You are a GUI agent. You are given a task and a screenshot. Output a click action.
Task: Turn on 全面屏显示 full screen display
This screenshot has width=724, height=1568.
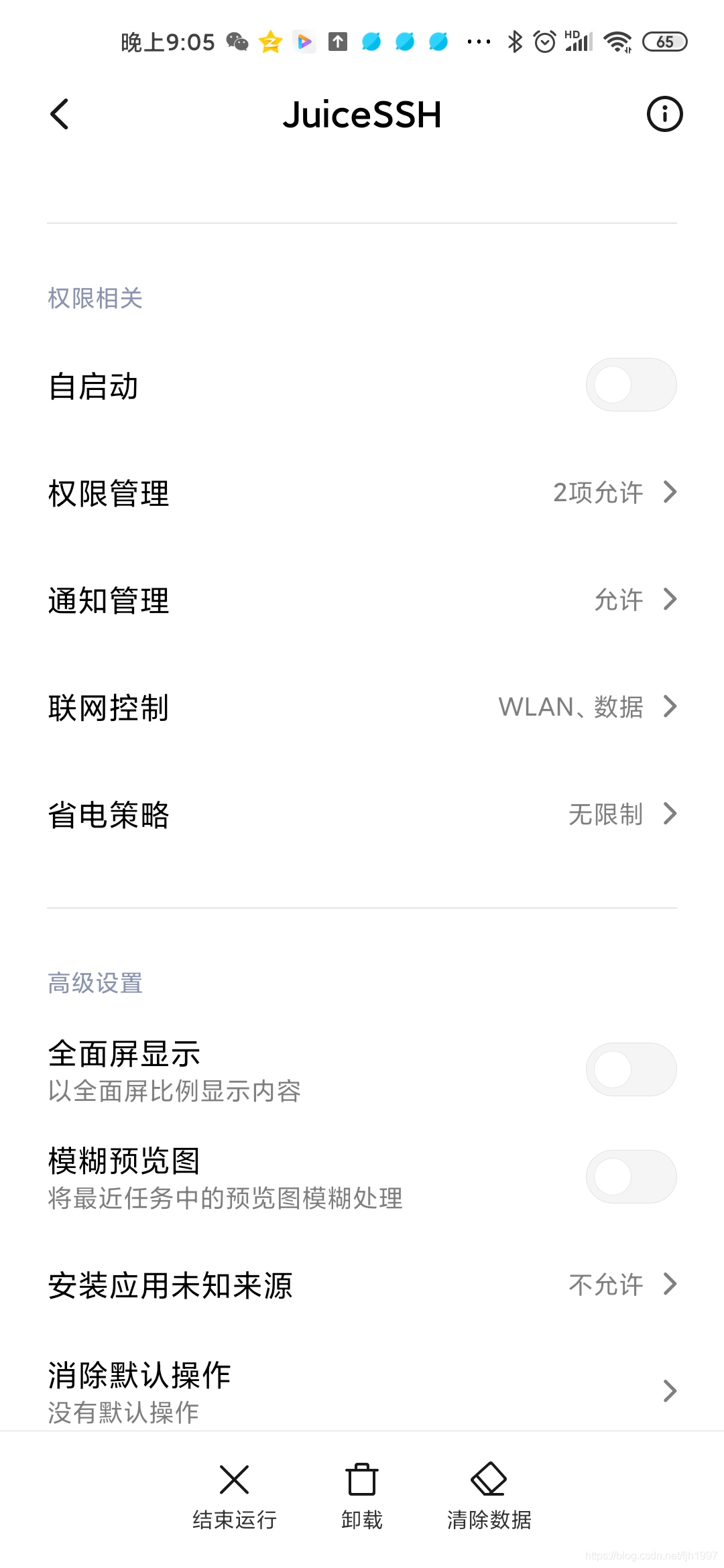pos(631,1069)
